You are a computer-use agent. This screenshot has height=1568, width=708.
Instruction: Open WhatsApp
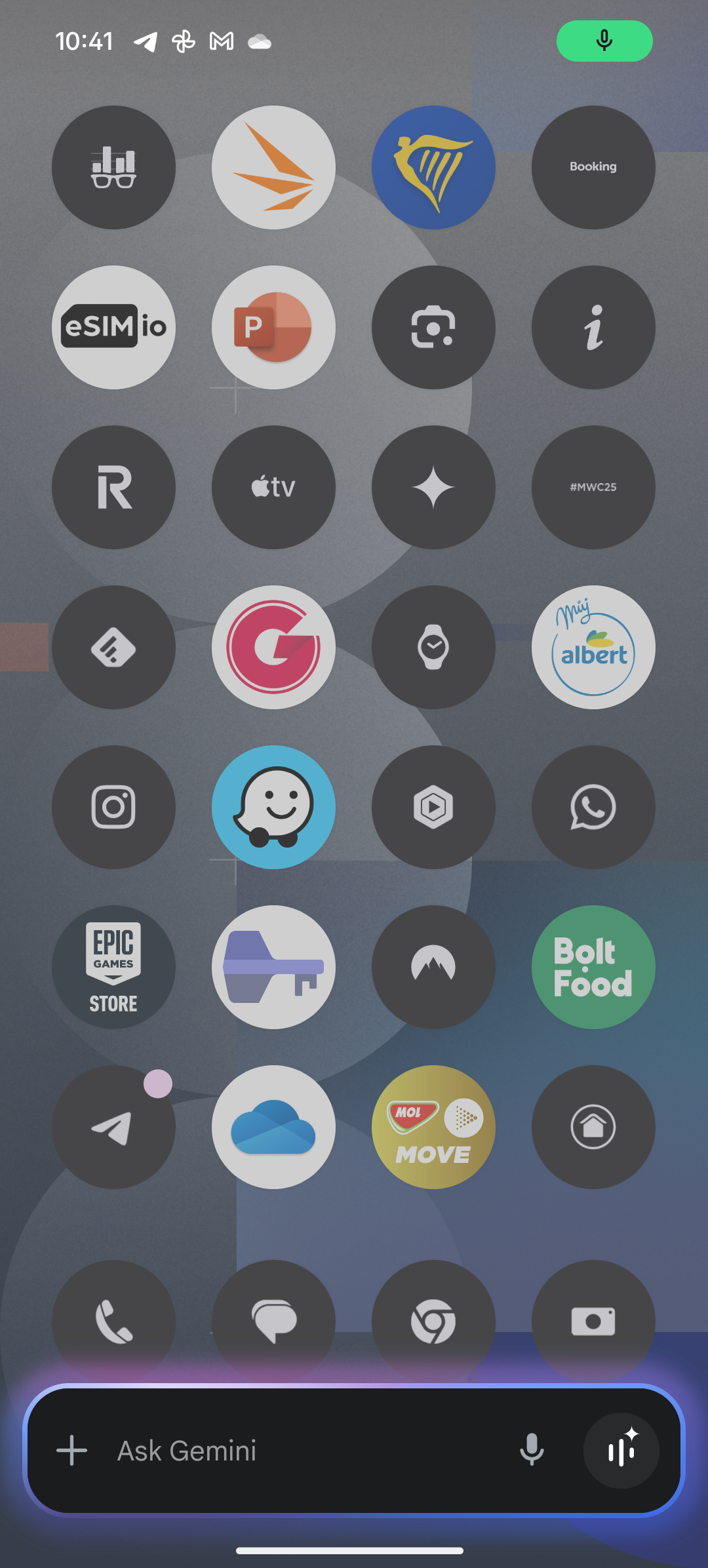593,808
